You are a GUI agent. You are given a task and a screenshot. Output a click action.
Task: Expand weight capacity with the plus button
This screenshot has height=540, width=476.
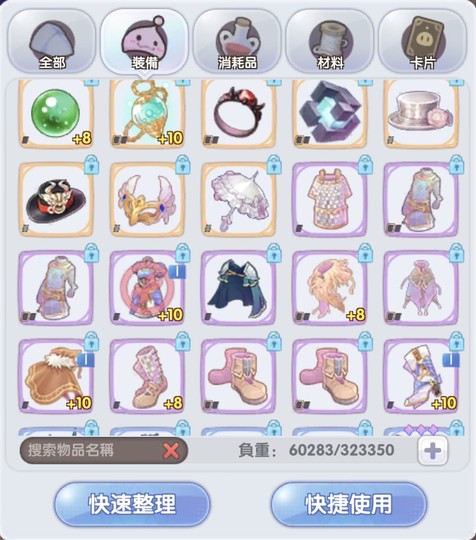(433, 450)
